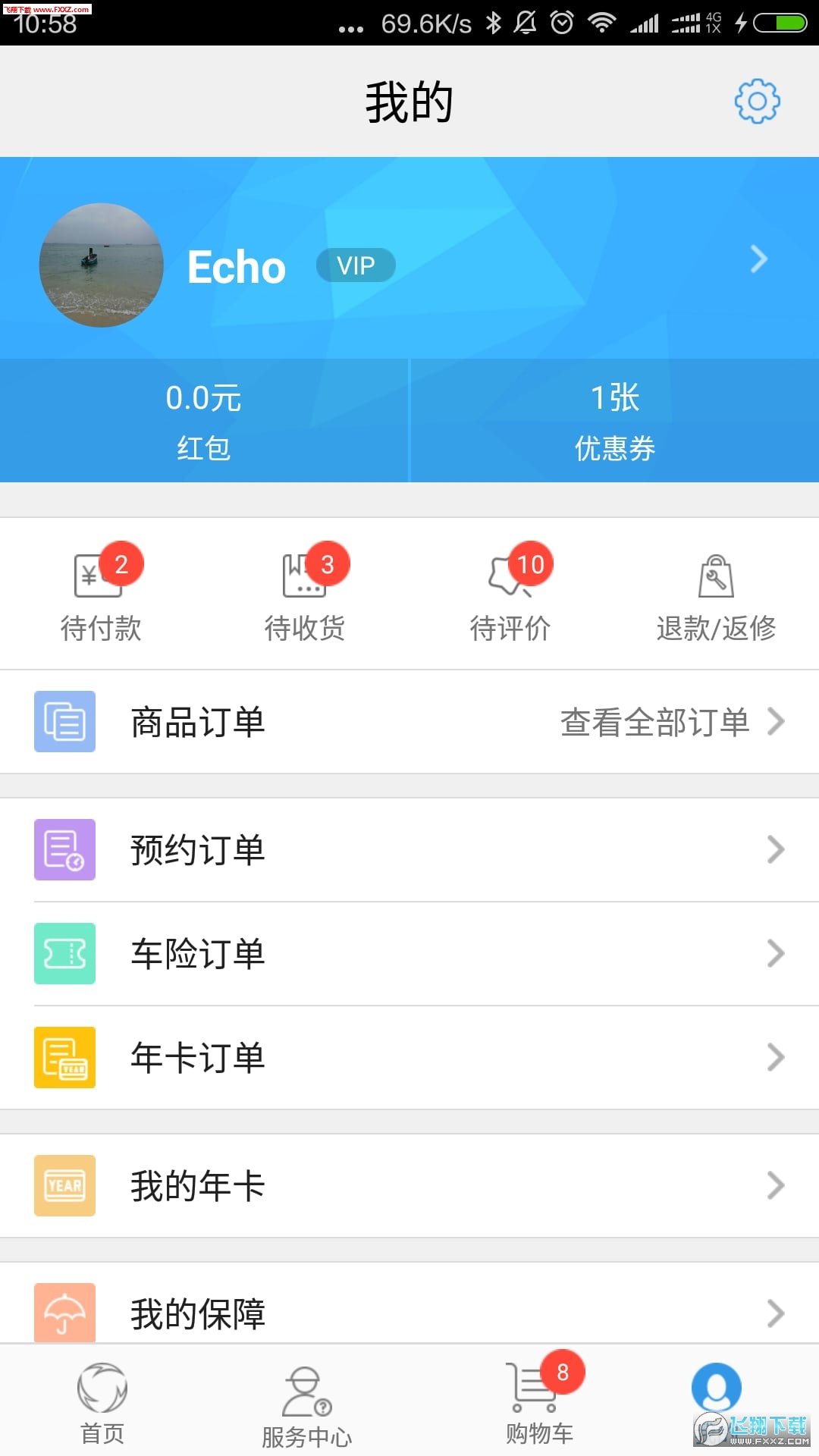Select the profile tab in bottom bar

point(716,1392)
